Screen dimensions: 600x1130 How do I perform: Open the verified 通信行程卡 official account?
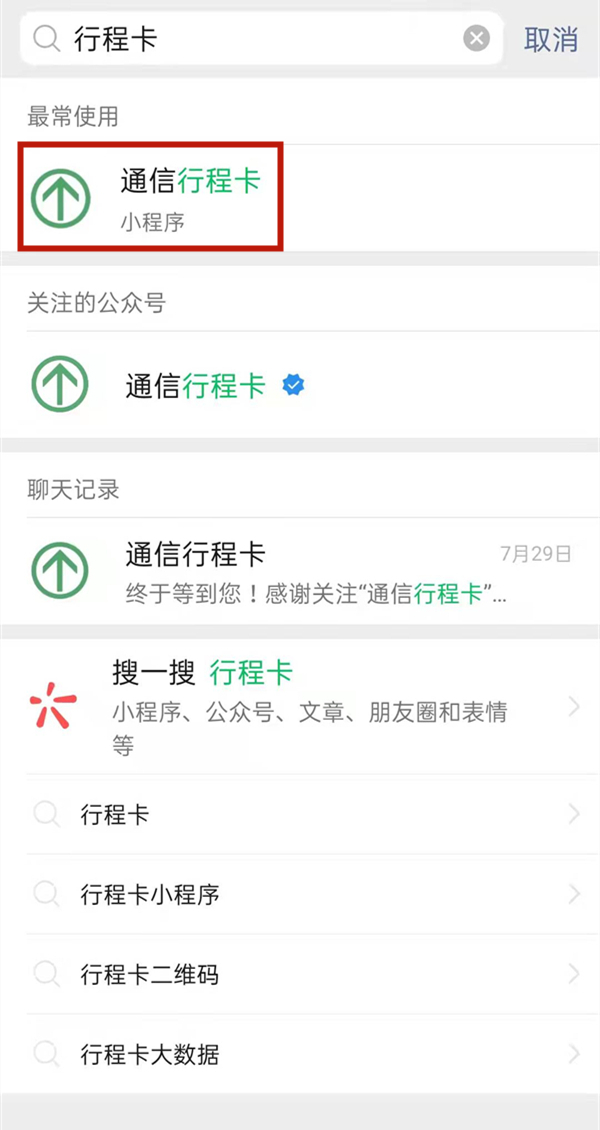click(200, 386)
